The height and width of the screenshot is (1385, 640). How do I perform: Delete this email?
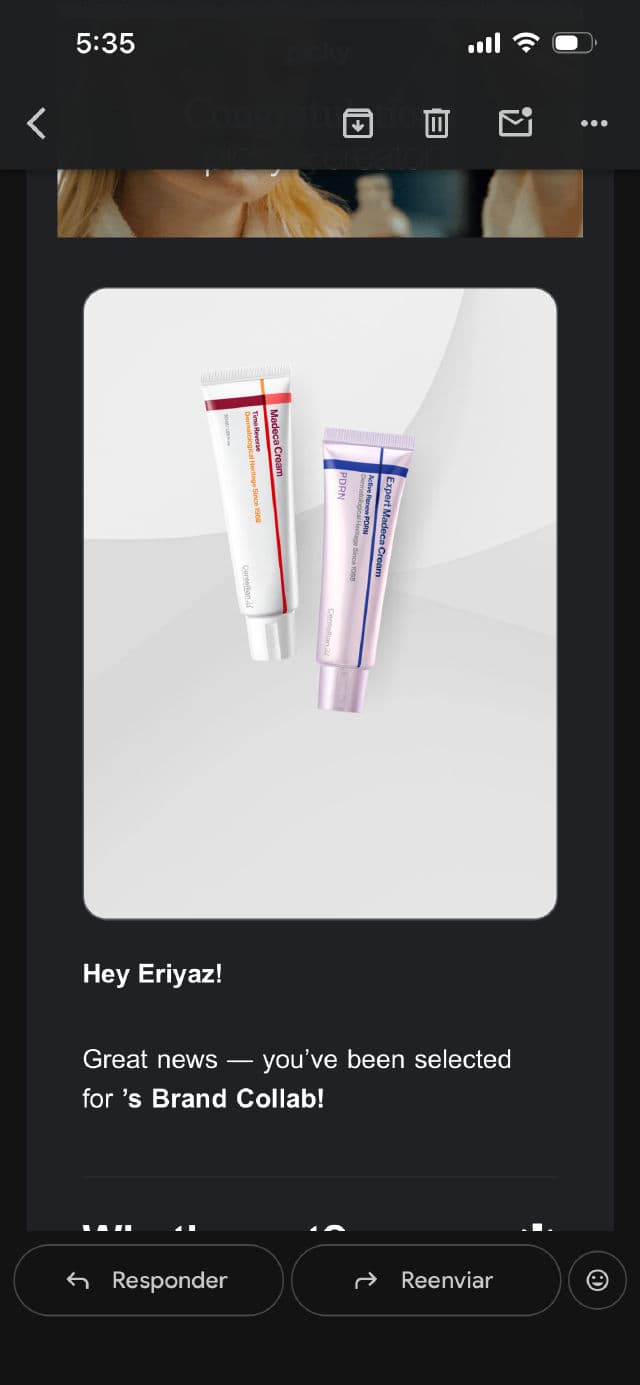[x=436, y=123]
